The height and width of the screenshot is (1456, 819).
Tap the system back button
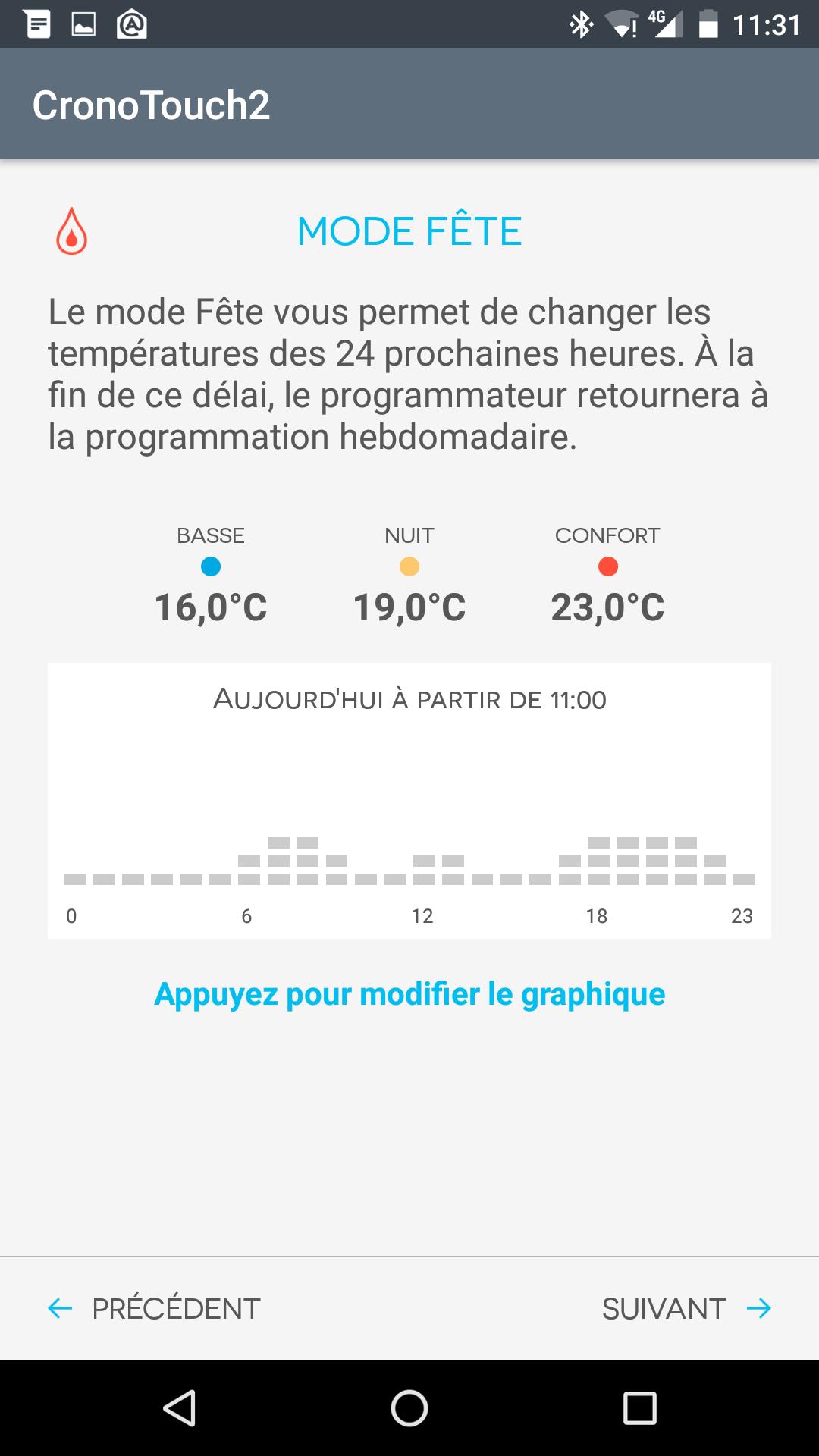pyautogui.click(x=180, y=1408)
